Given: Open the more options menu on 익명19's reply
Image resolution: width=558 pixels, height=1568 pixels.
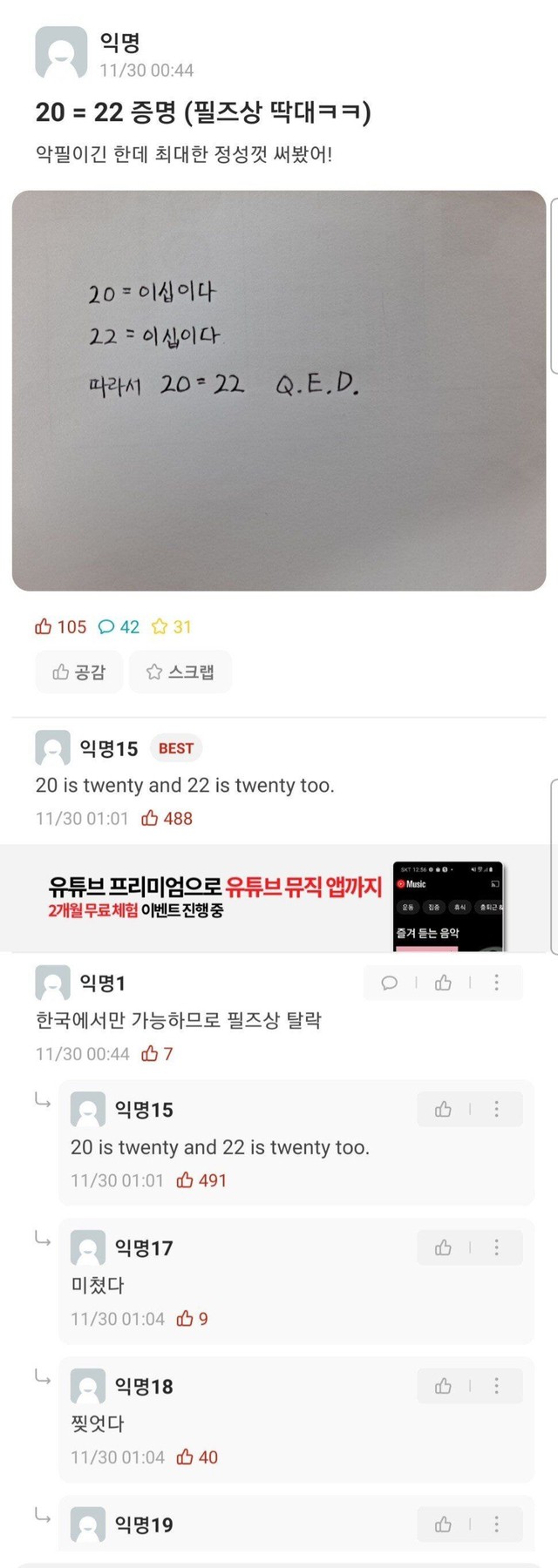Looking at the screenshot, I should pyautogui.click(x=497, y=1524).
